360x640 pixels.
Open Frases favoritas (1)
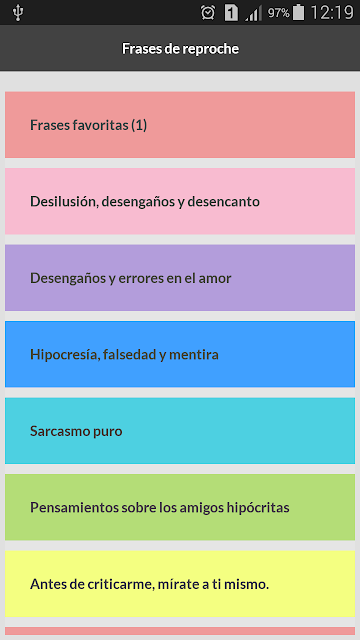(180, 125)
